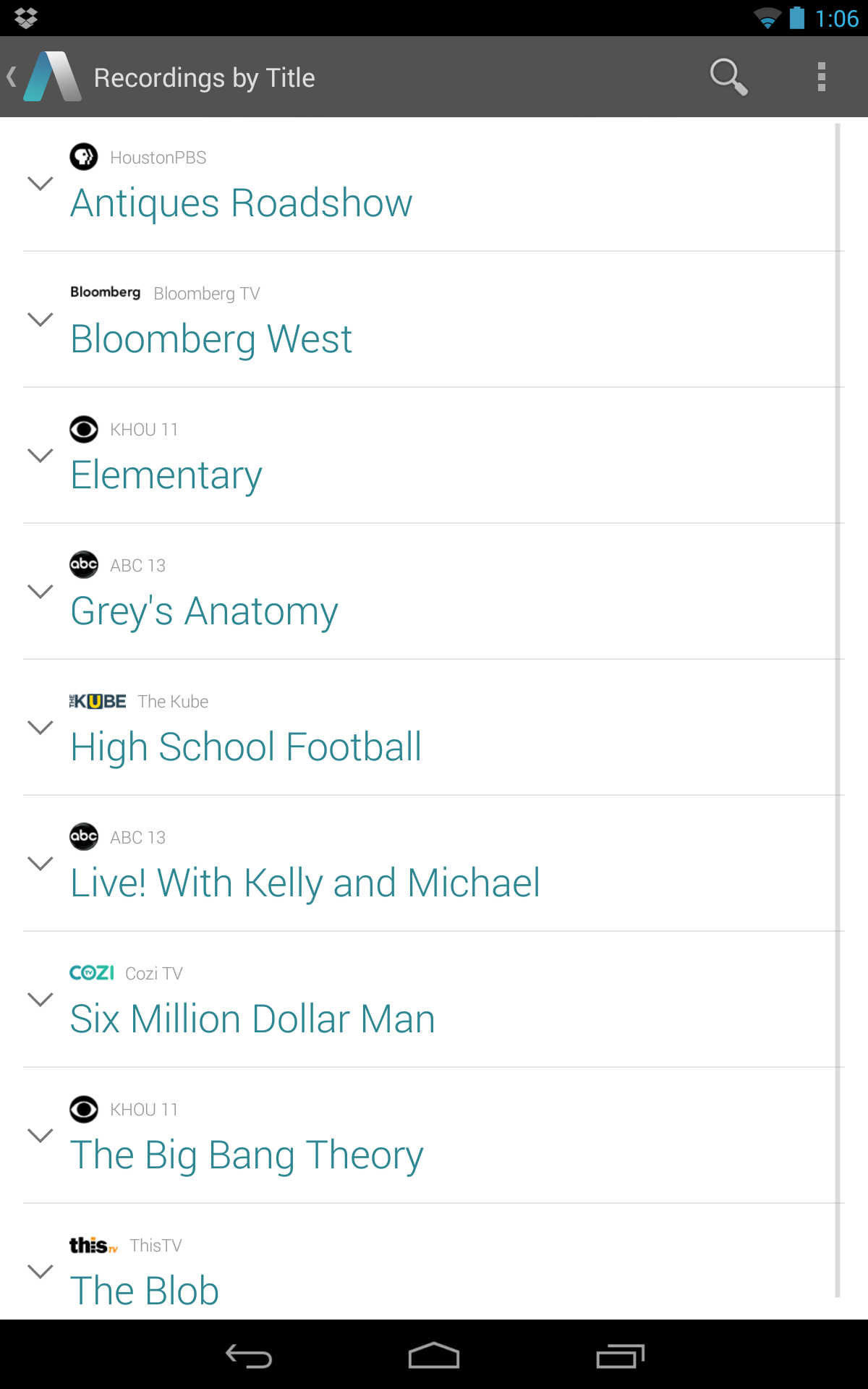868x1389 pixels.
Task: Expand the Six Million Dollar Man entry
Action: pyautogui.click(x=41, y=1000)
